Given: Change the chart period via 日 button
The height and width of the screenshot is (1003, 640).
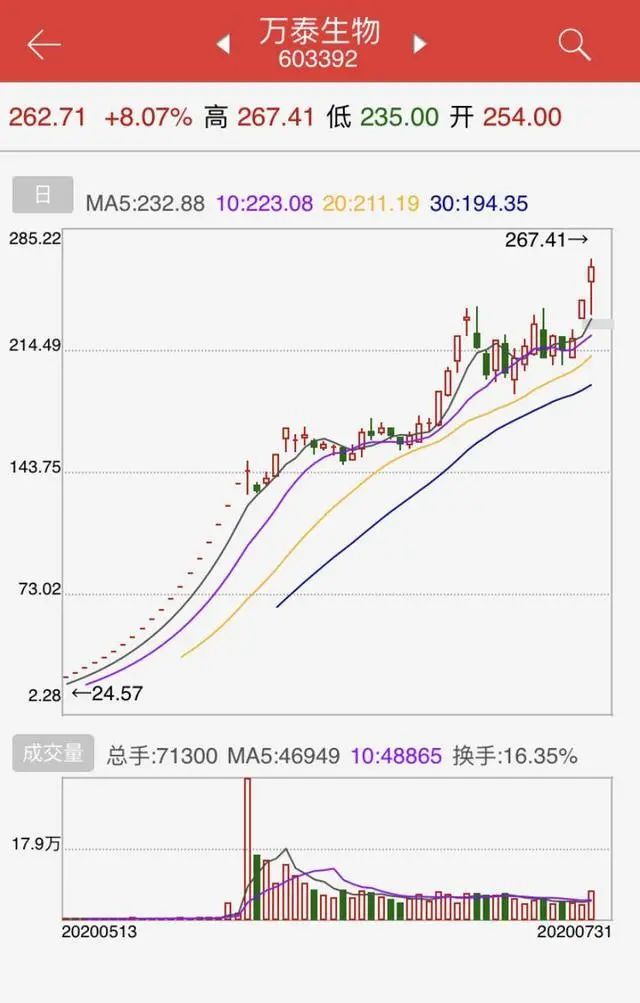Looking at the screenshot, I should click(x=43, y=195).
